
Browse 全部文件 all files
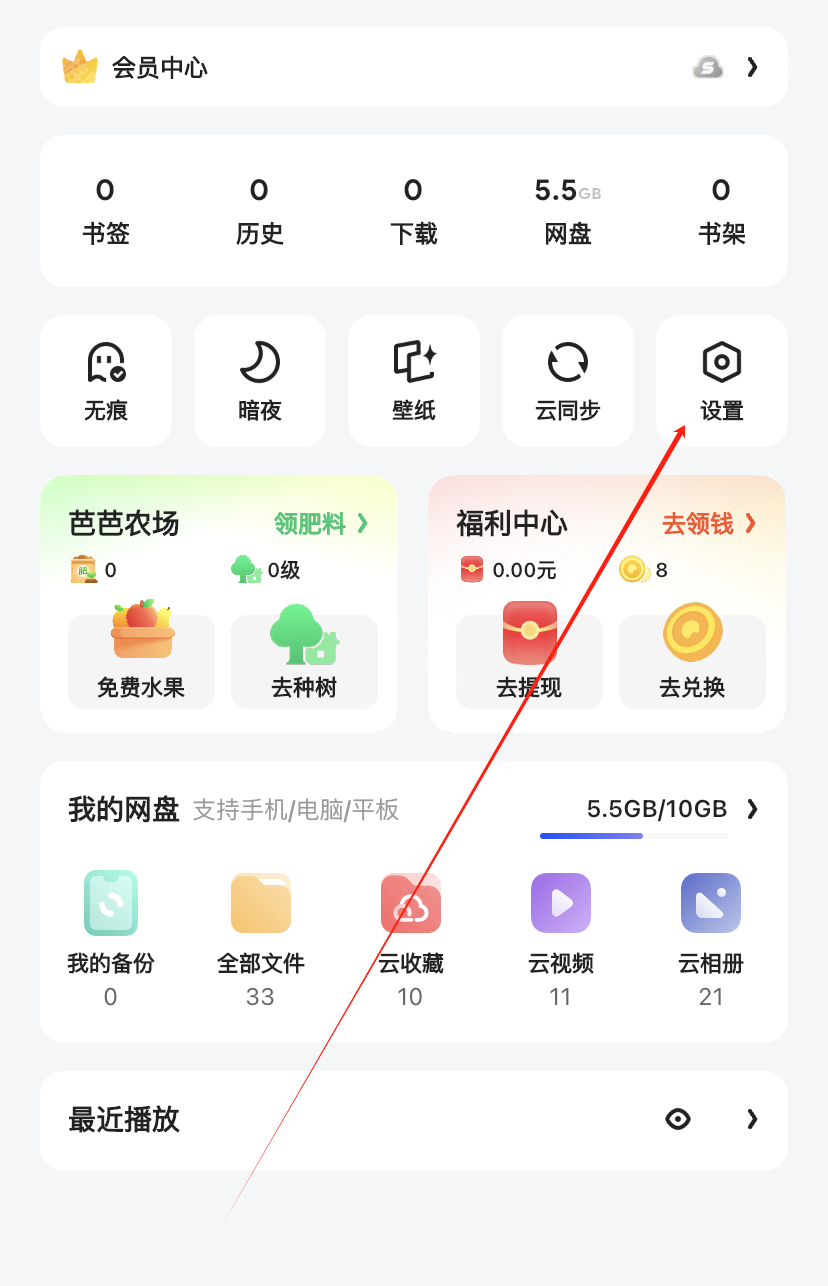(x=260, y=928)
